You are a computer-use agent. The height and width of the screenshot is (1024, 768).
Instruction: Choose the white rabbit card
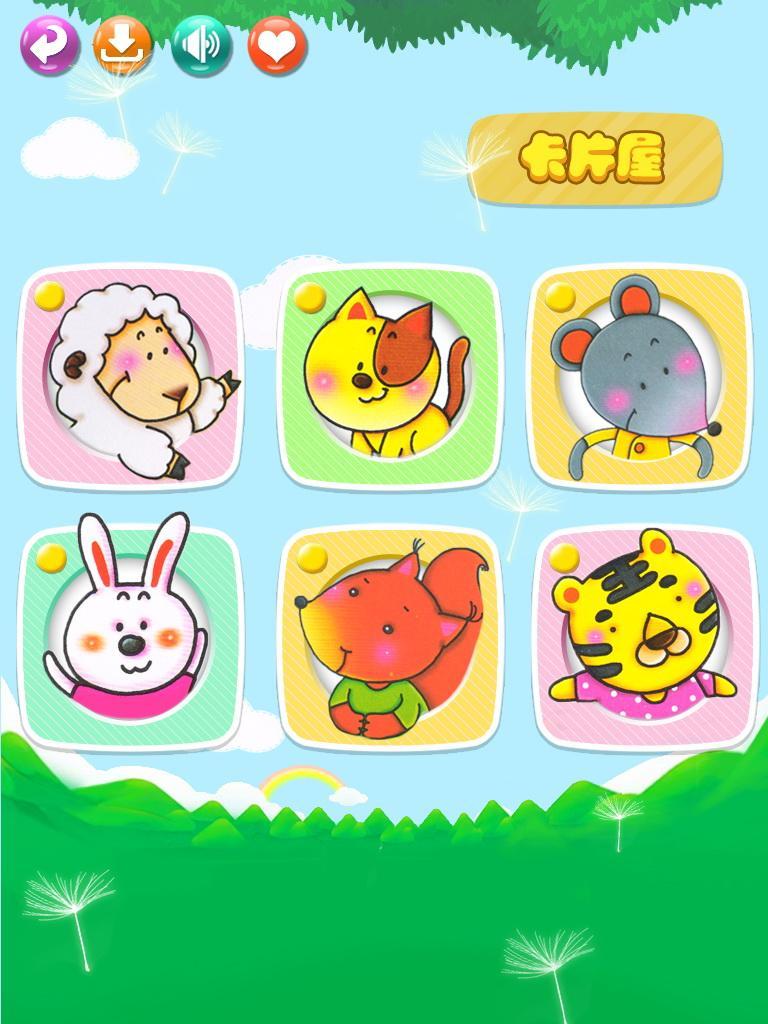point(131,638)
